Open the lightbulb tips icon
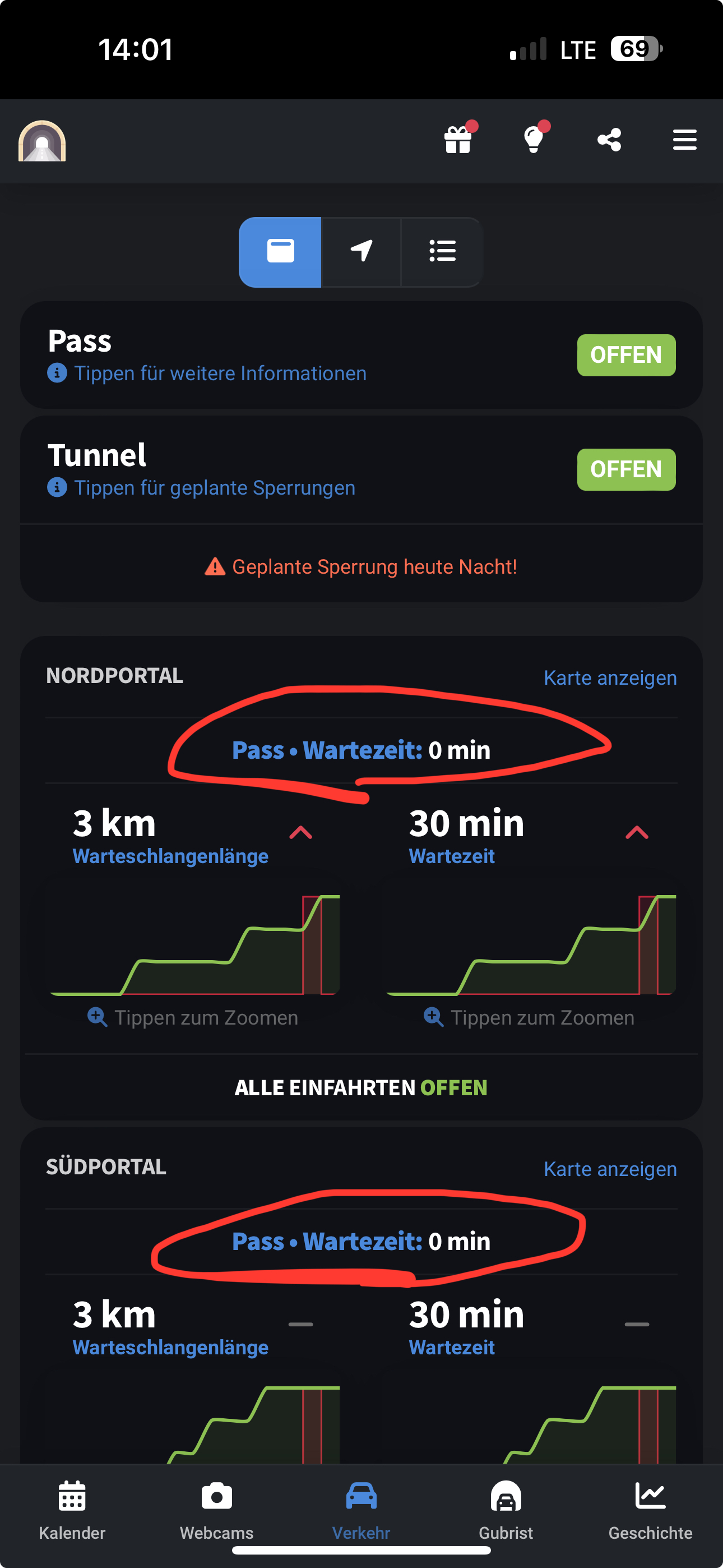 point(534,140)
